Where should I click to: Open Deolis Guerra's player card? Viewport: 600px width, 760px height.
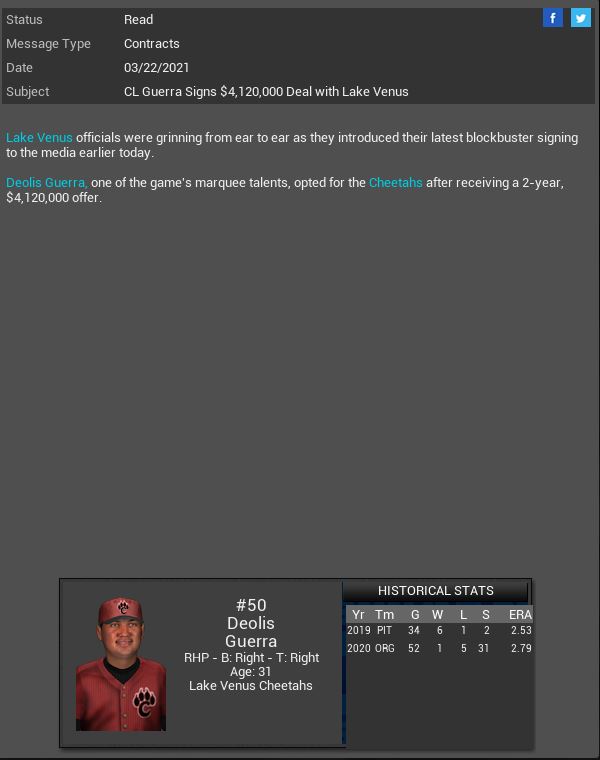tap(121, 664)
